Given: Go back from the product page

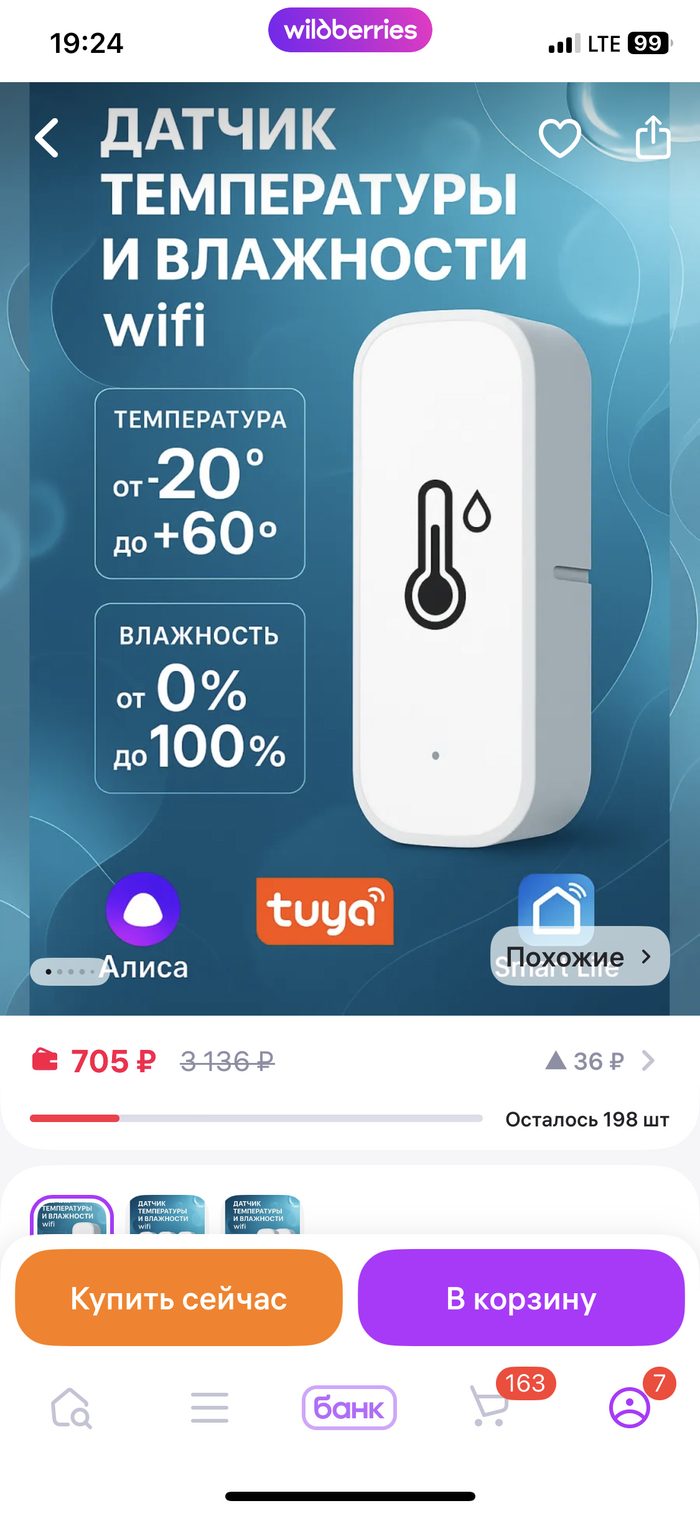Looking at the screenshot, I should [47, 138].
